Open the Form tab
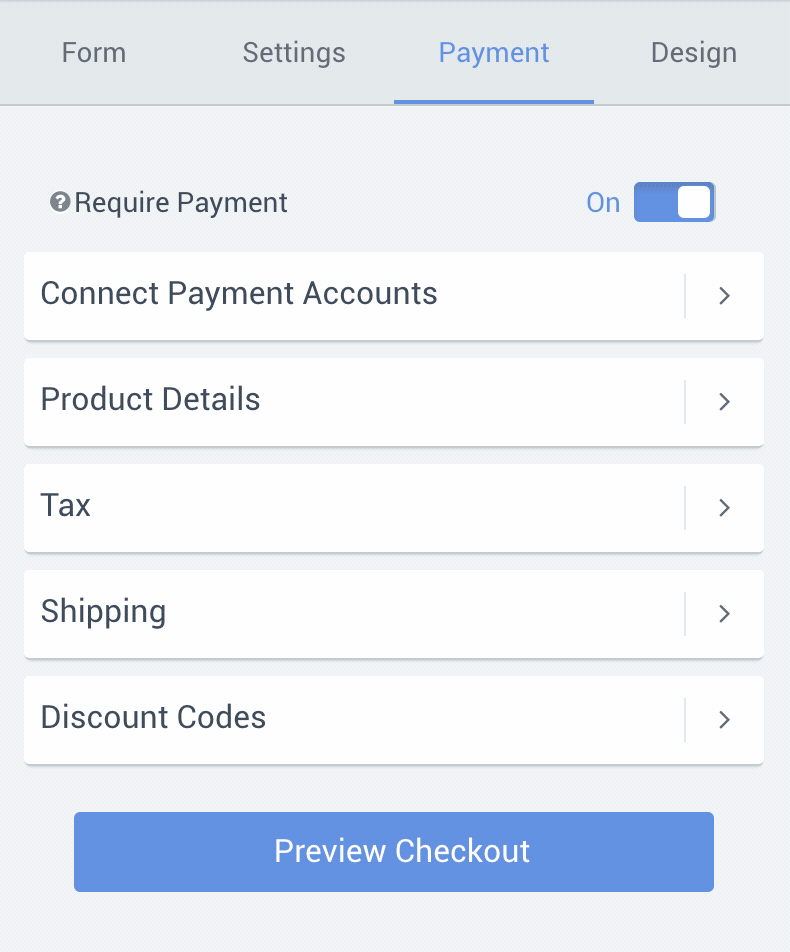 click(93, 52)
